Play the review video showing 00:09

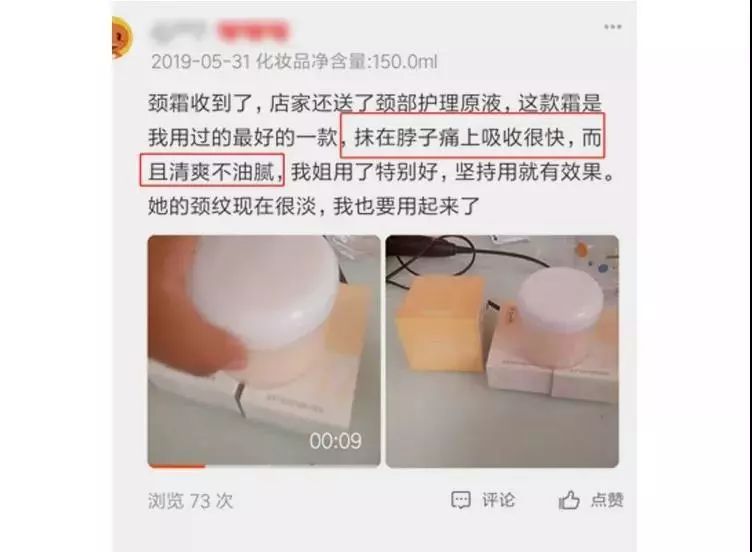264,351
